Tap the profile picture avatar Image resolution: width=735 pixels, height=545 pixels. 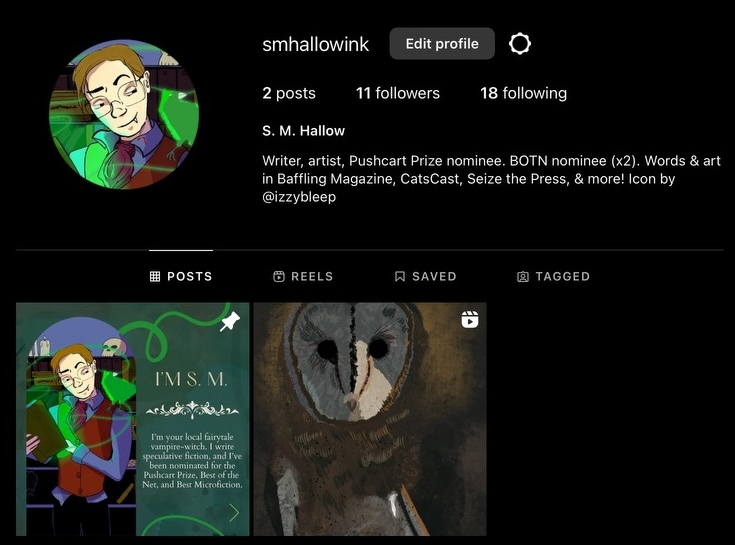[124, 114]
